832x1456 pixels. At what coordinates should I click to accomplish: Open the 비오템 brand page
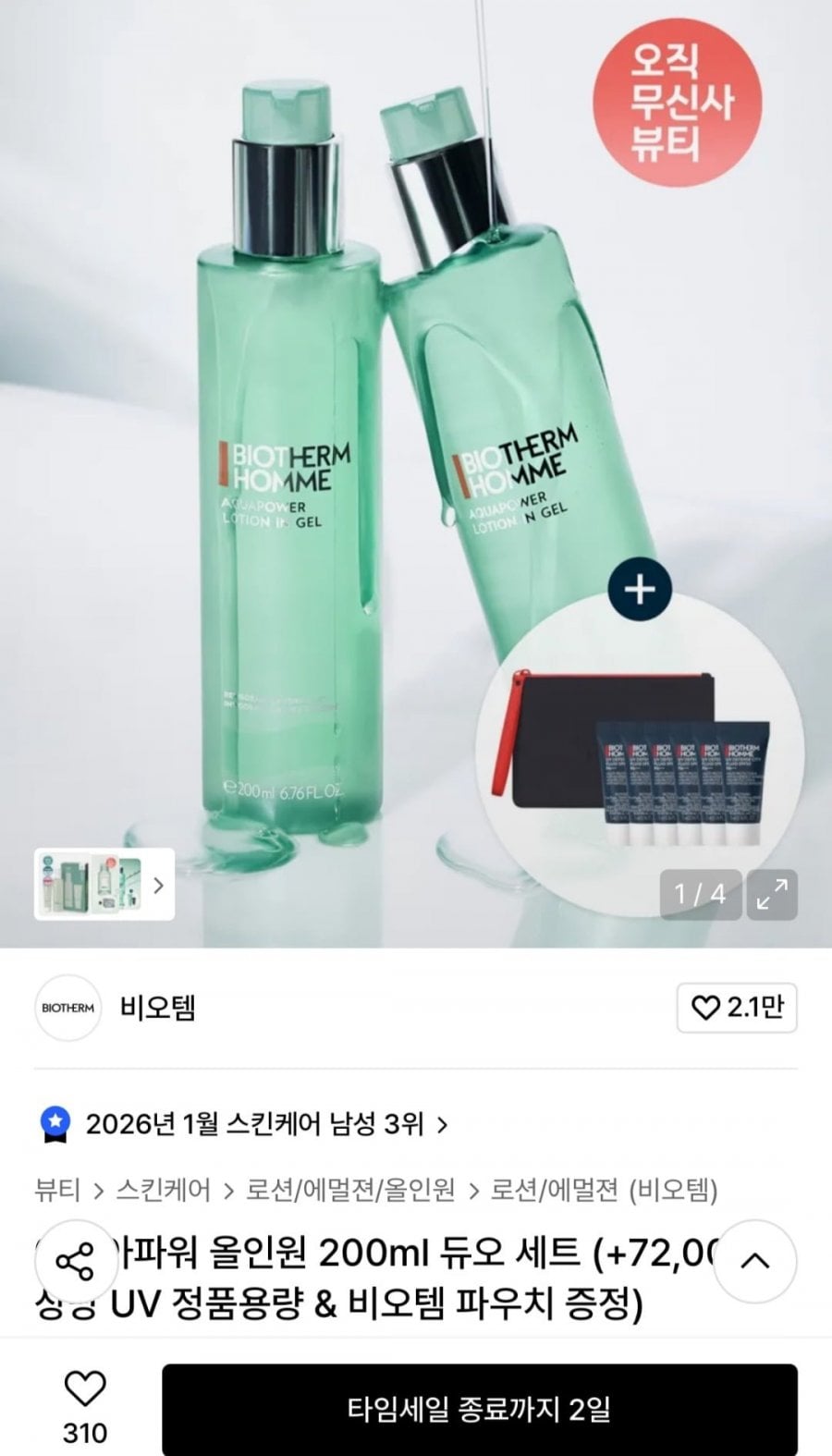click(157, 1008)
